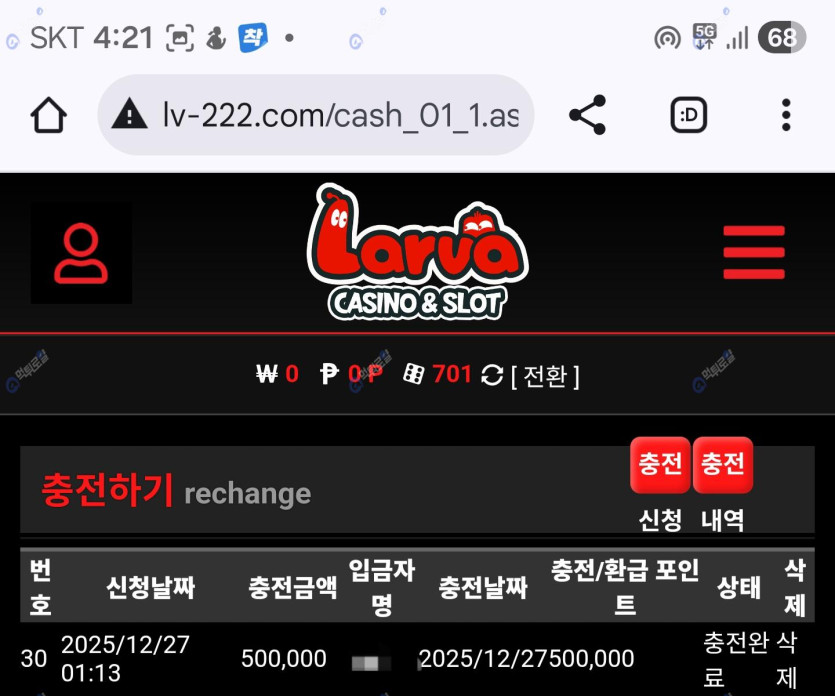Refresh the balance with the reload icon
This screenshot has height=696, width=835.
491,376
